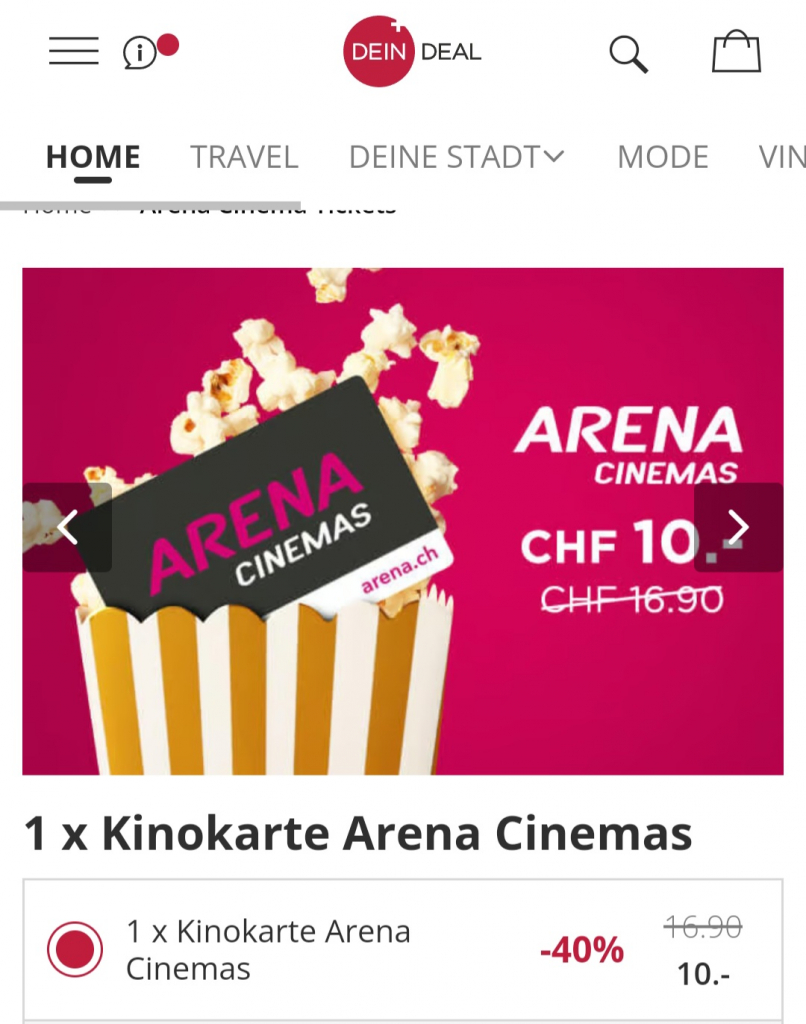
Task: Show the next banner image
Action: tap(738, 527)
